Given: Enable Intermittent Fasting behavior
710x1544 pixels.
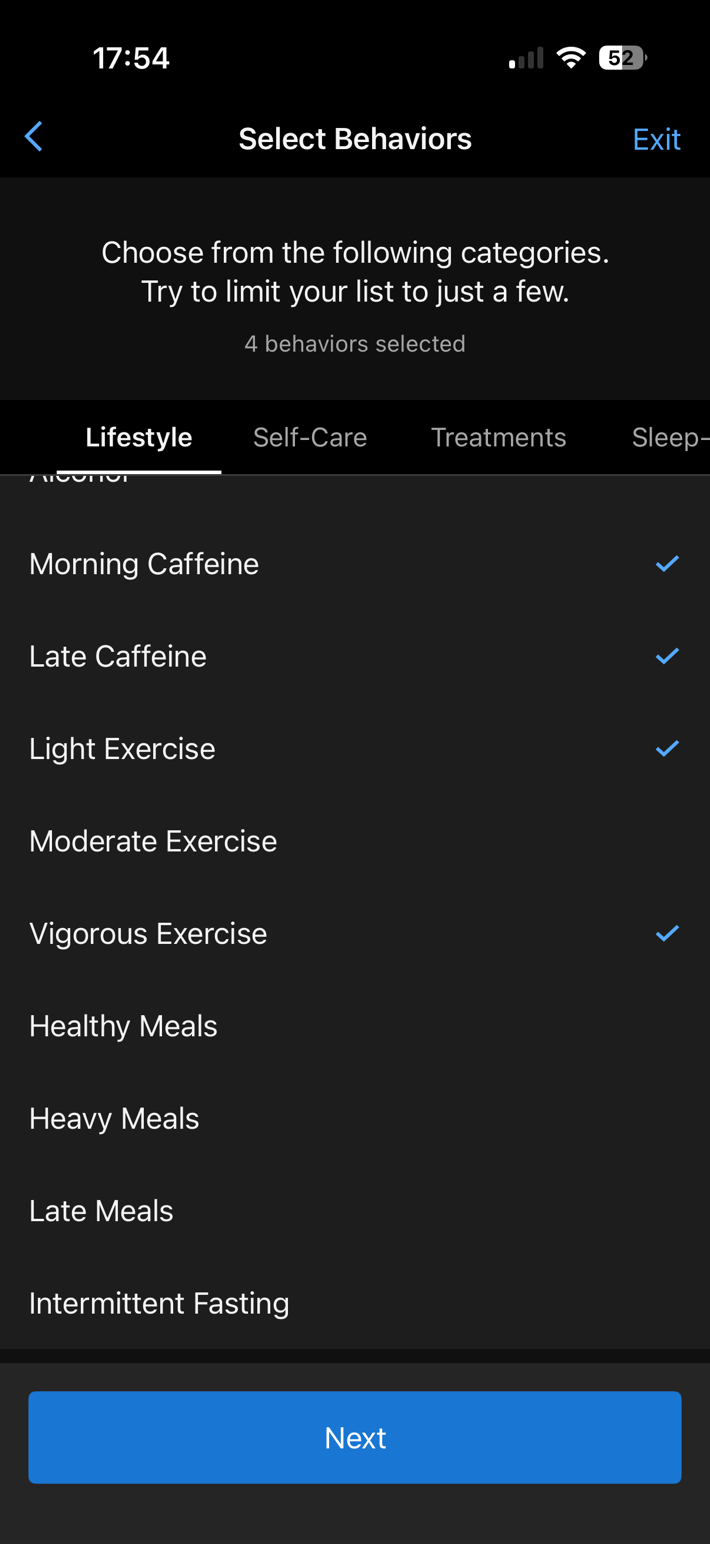Looking at the screenshot, I should [x=355, y=1303].
